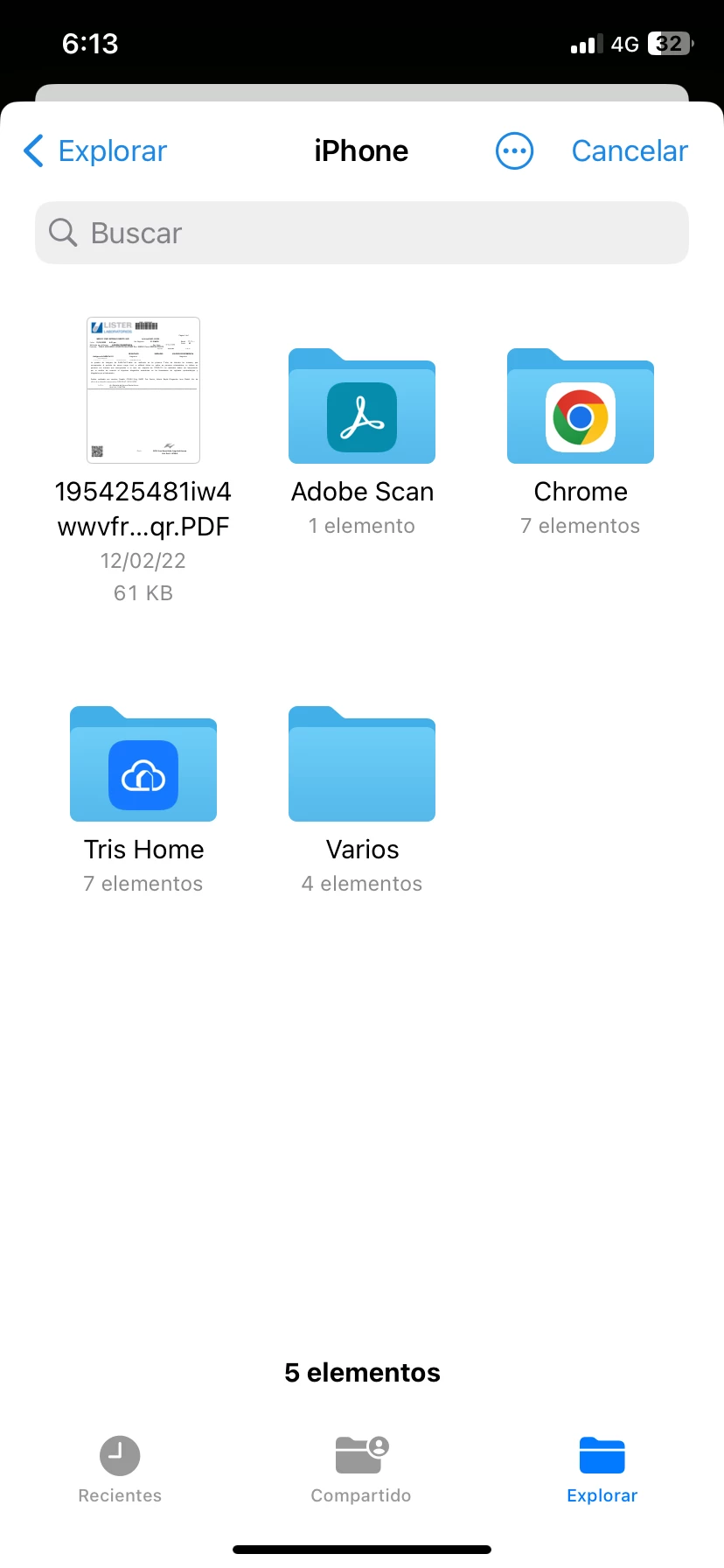
Task: Switch to the Recientes tab
Action: 120,1470
